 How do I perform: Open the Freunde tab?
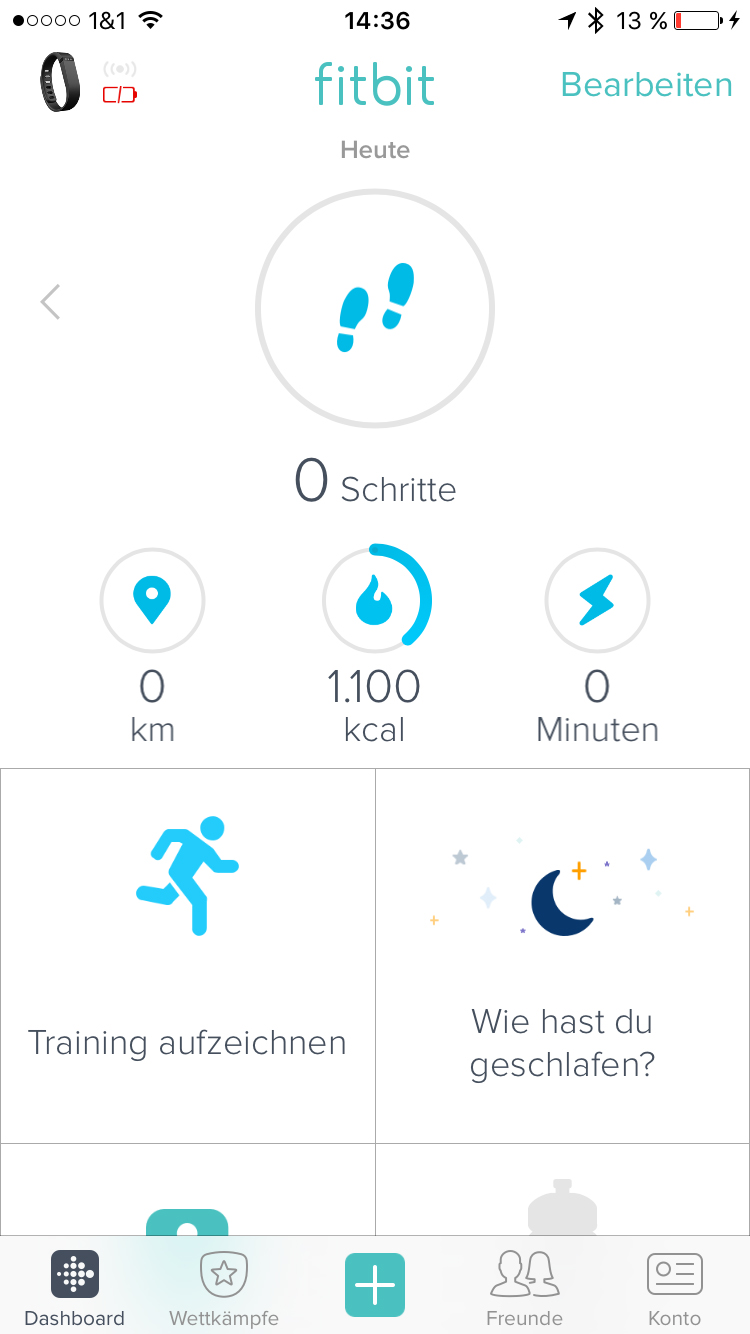click(524, 1288)
